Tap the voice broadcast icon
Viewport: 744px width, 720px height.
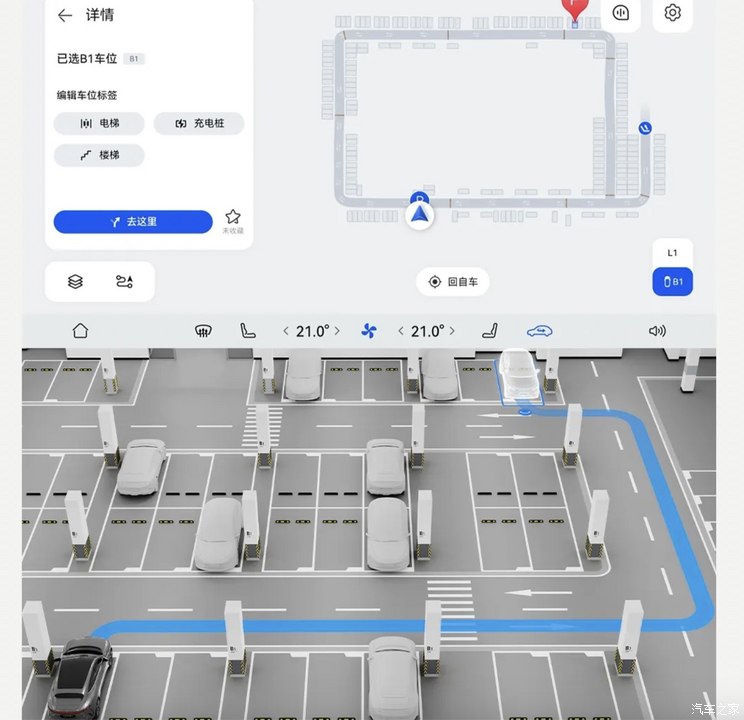click(x=620, y=13)
